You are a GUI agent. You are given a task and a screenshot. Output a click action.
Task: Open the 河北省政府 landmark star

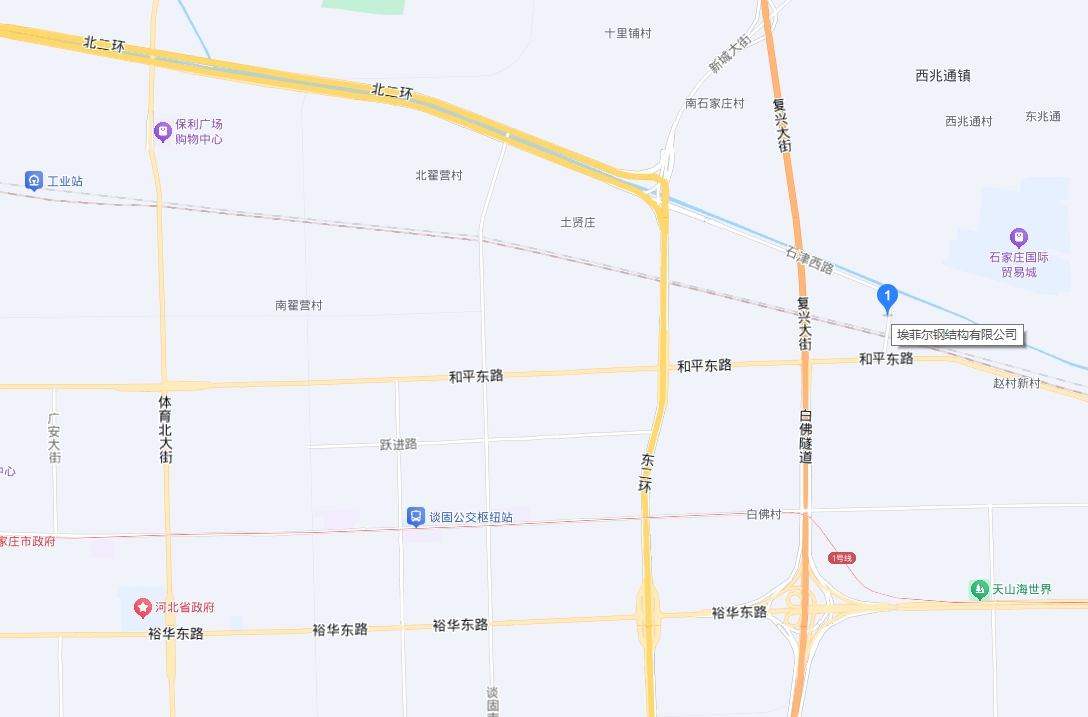(x=143, y=607)
